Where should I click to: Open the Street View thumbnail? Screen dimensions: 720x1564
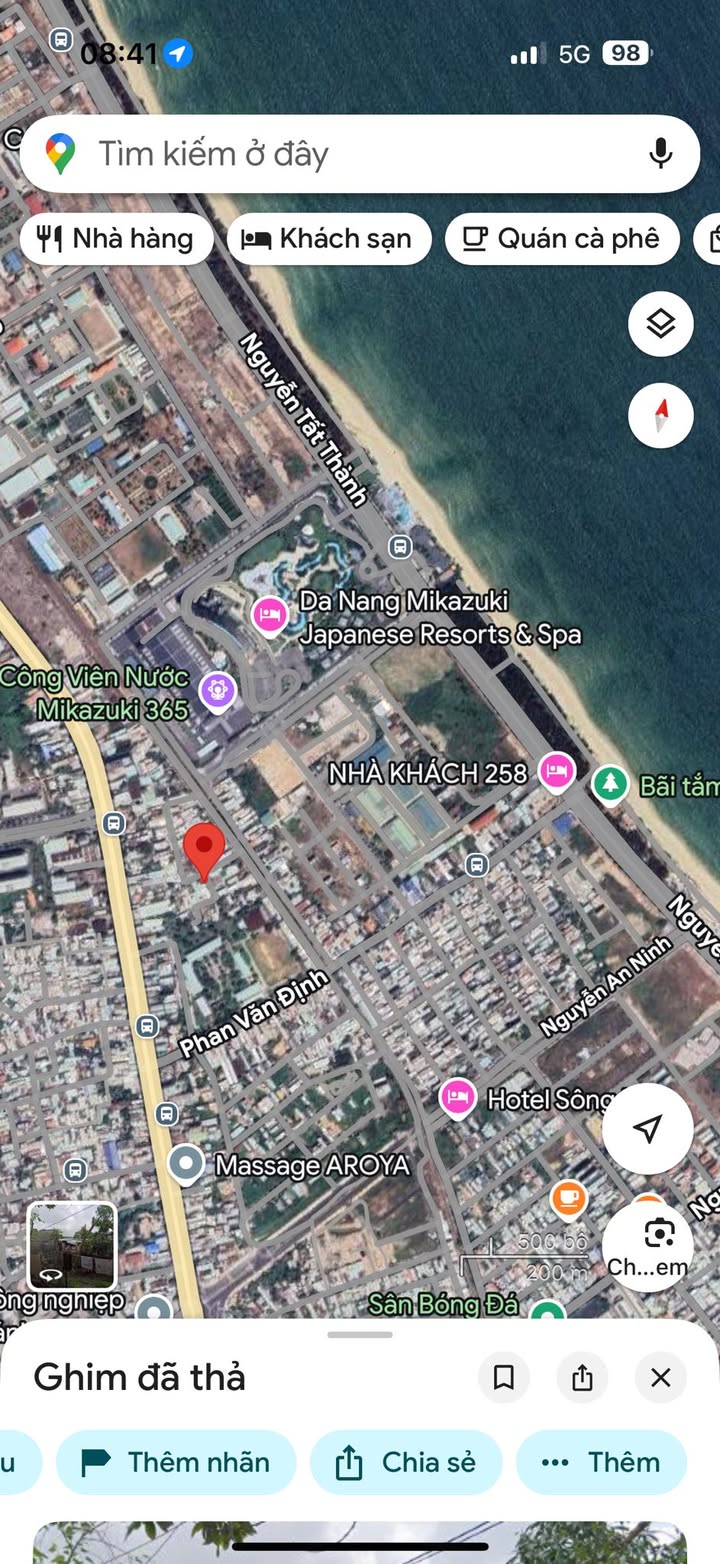[x=72, y=1245]
